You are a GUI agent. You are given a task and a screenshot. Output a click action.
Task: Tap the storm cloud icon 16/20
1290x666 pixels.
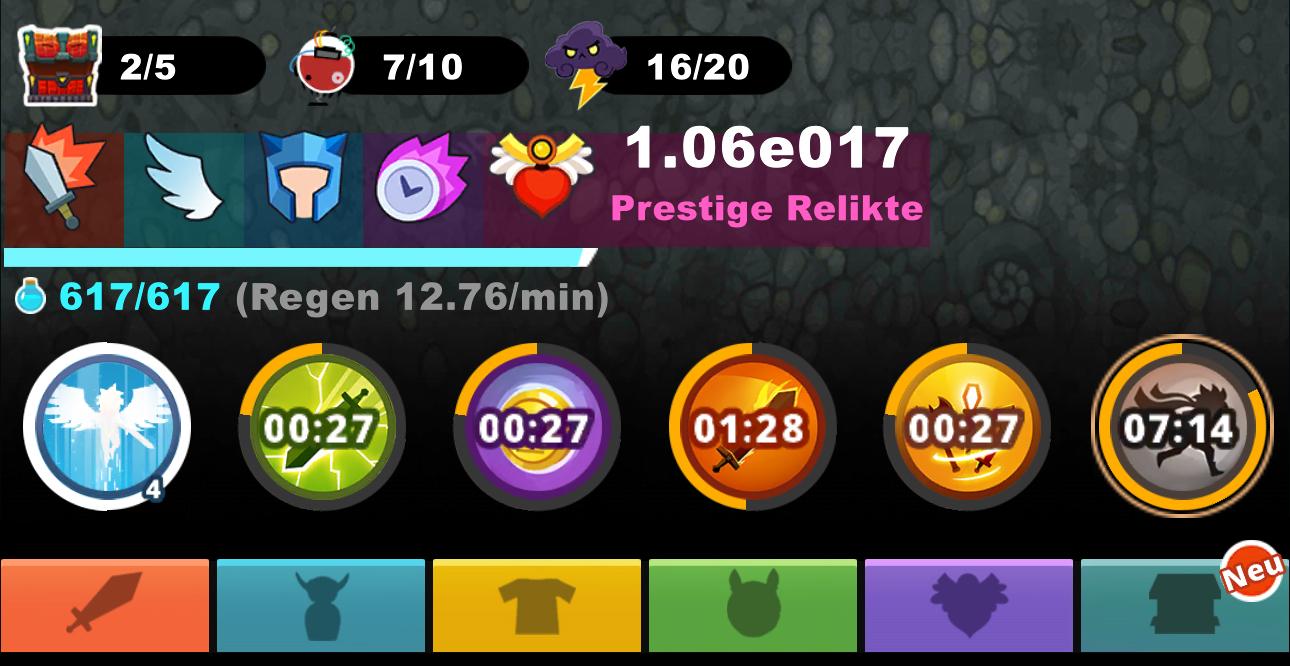[586, 66]
